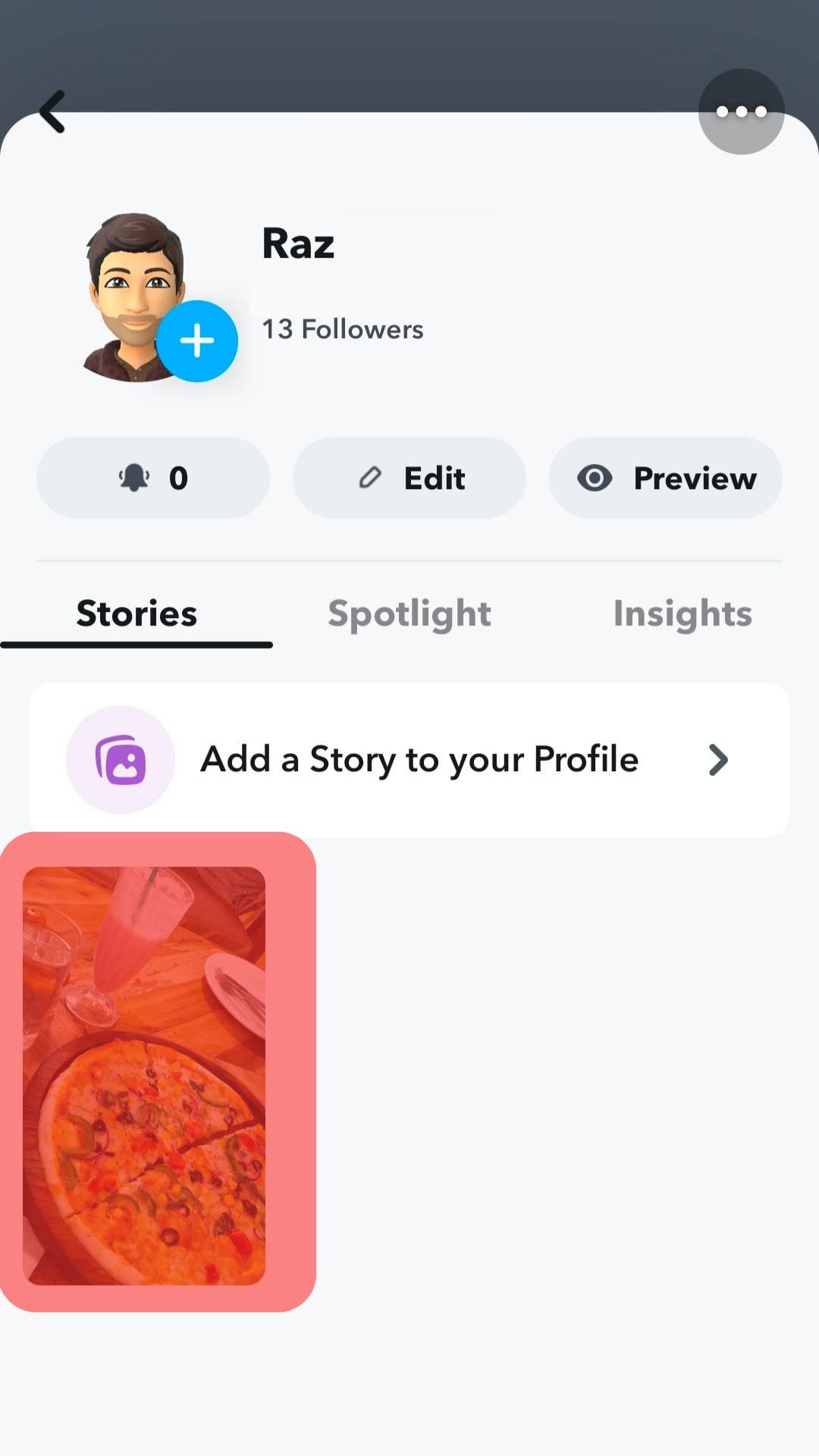Screen dimensions: 819x1456
Task: Select the Stories tab
Action: (136, 613)
